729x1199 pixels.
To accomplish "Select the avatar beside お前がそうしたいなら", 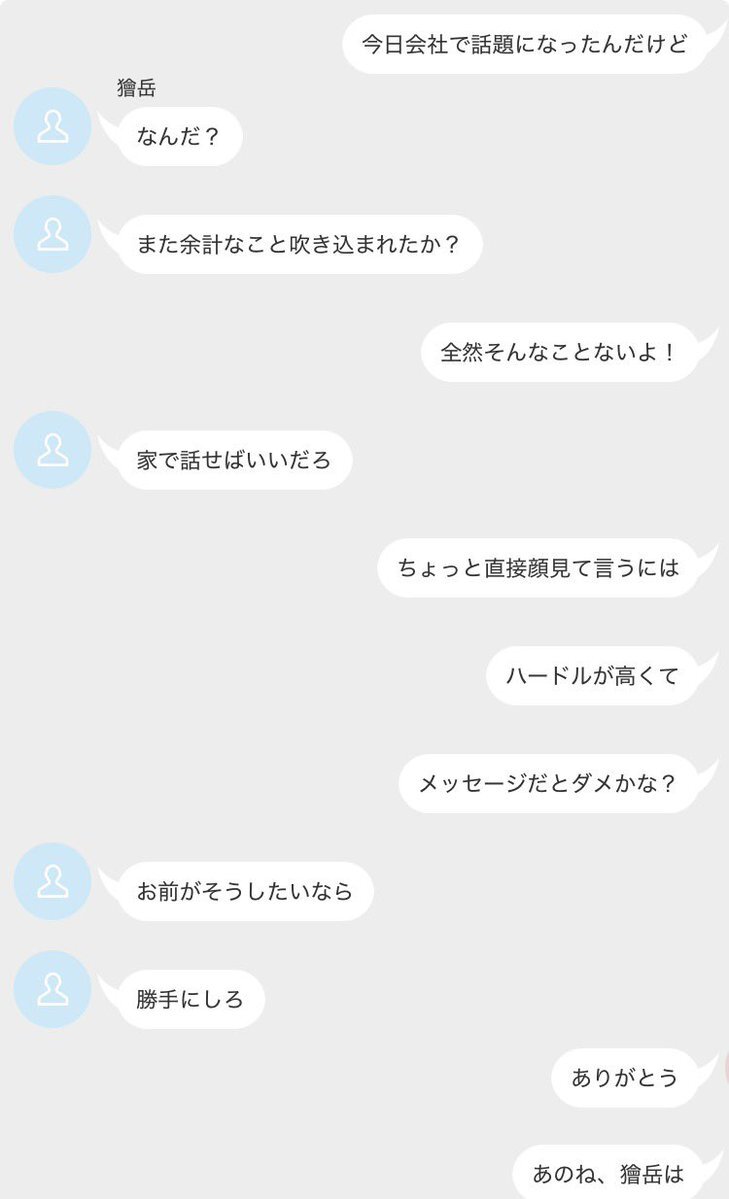I will pyautogui.click(x=52, y=882).
